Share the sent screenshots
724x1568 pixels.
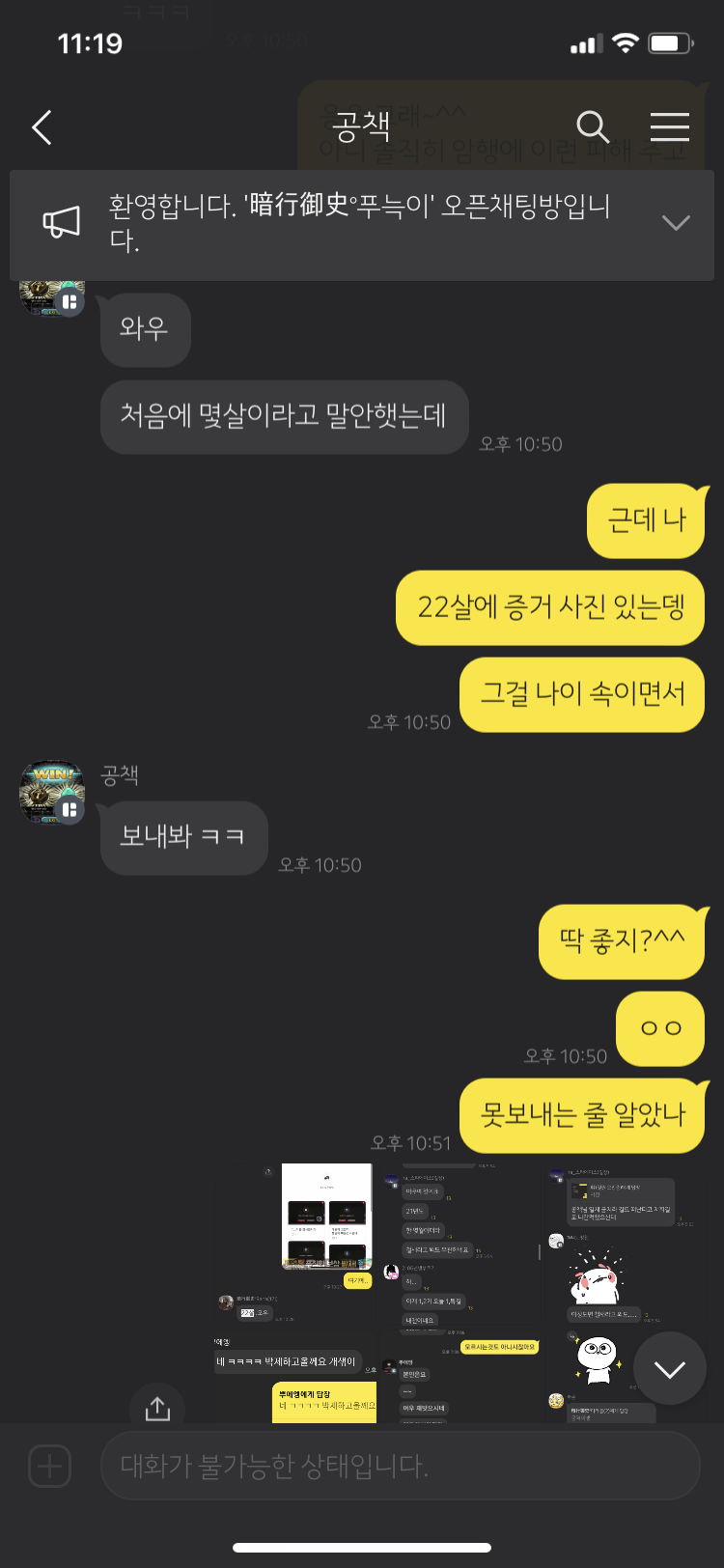pos(157,1409)
